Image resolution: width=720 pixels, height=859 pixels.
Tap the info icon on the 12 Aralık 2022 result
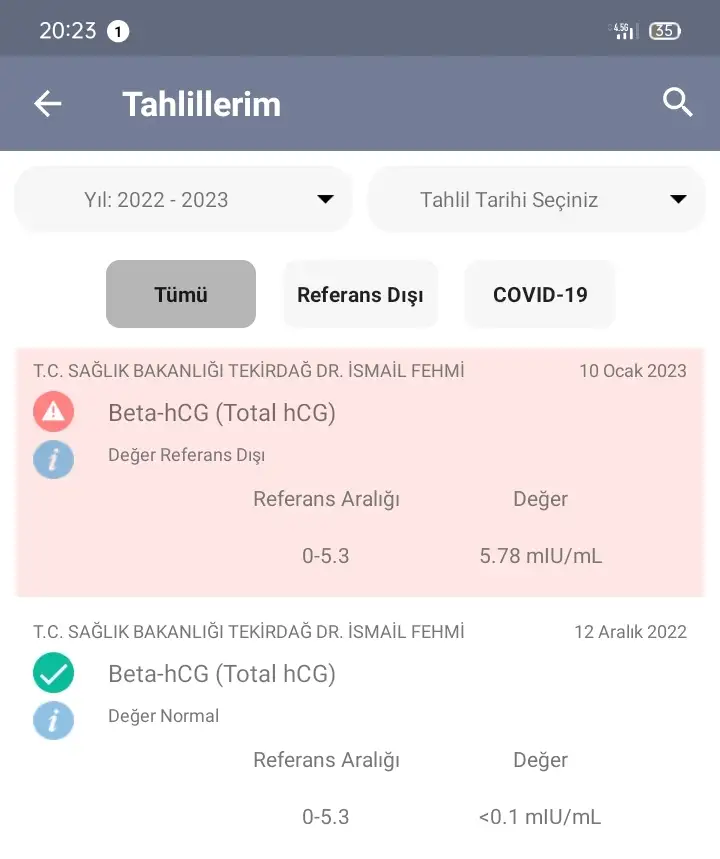(x=53, y=720)
